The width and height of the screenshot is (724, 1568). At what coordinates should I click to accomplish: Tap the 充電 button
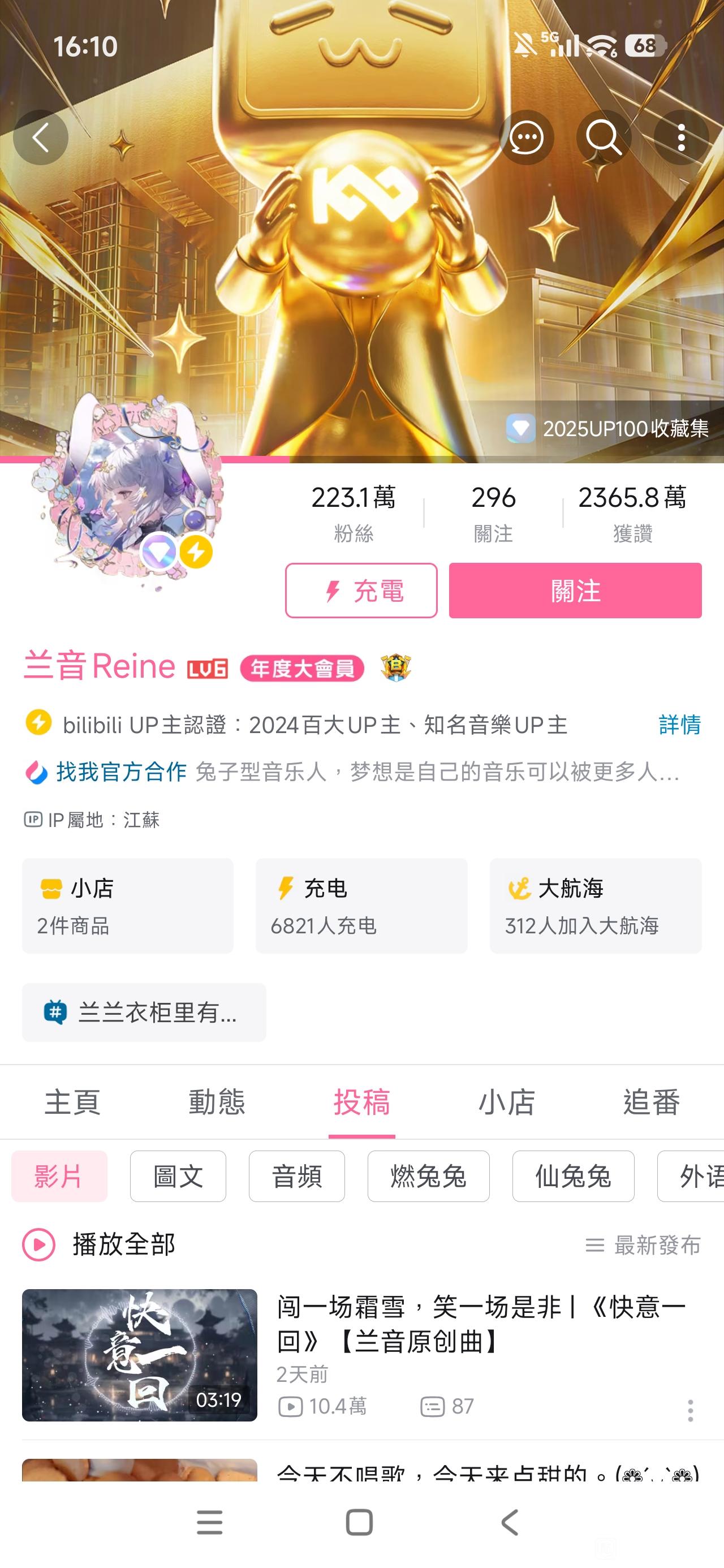click(x=361, y=591)
